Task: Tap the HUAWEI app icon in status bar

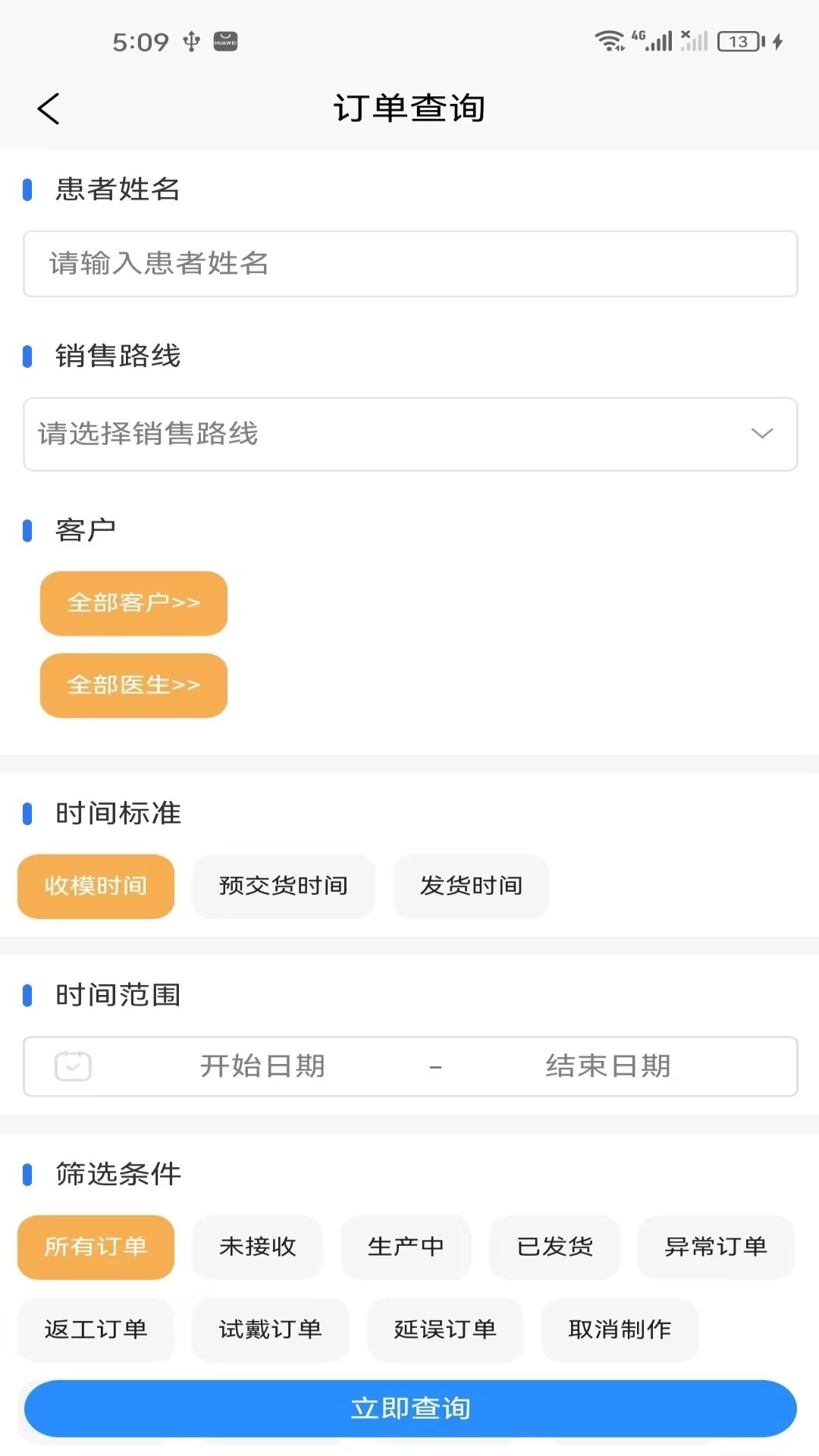Action: point(224,42)
